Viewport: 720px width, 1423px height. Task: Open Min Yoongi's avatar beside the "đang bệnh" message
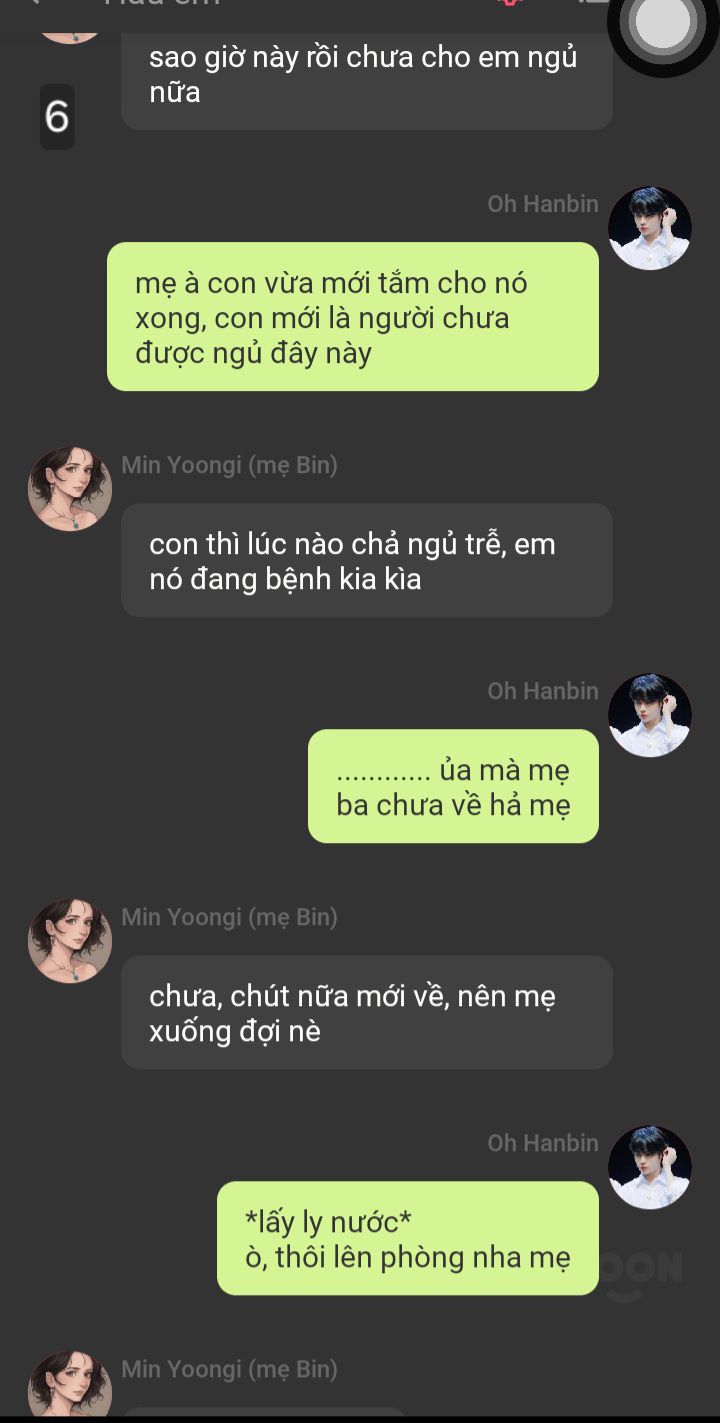pos(70,489)
